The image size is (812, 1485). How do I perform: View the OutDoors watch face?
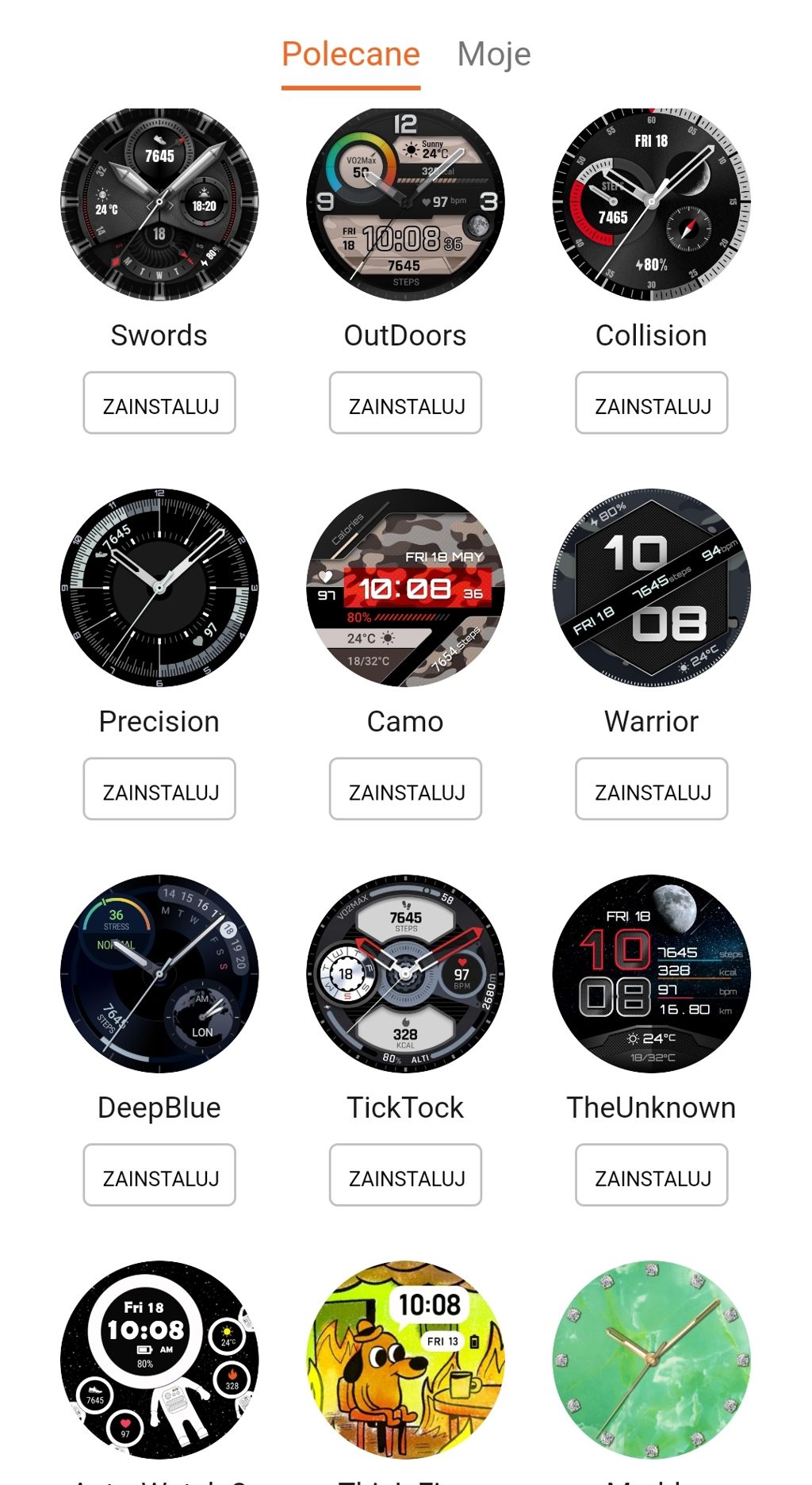(405, 203)
